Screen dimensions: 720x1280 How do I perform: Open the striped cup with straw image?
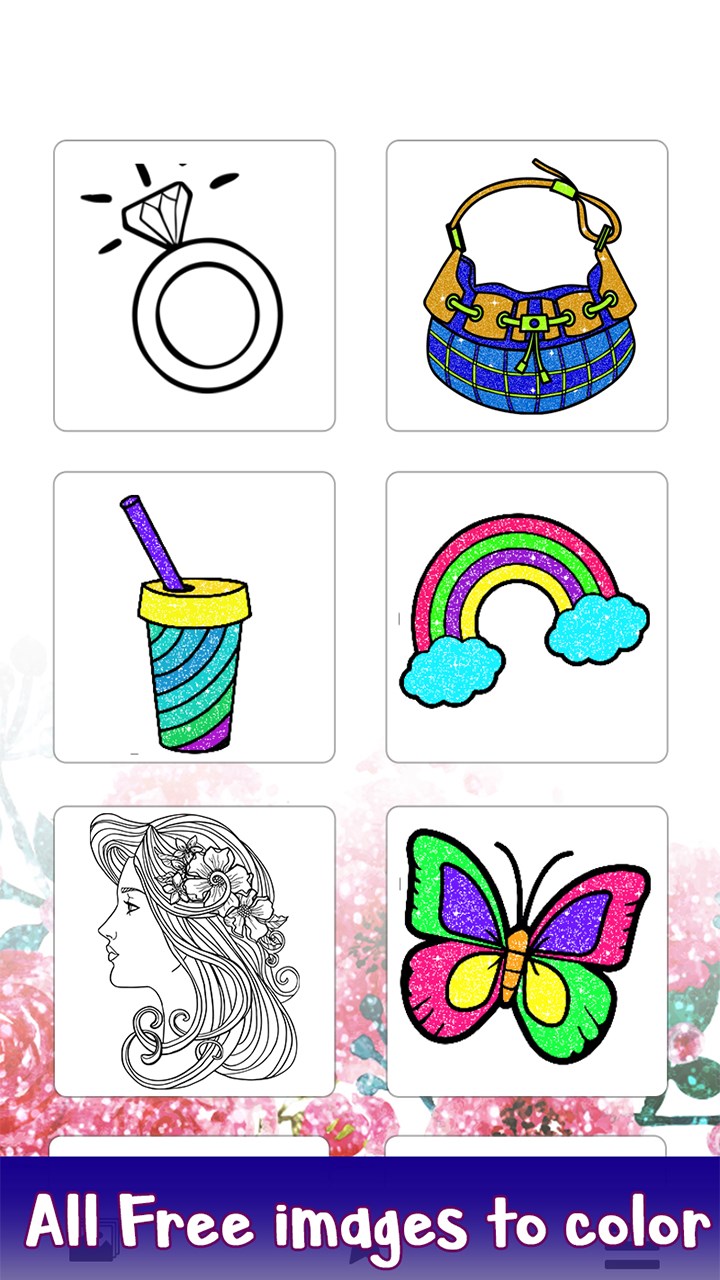coord(194,618)
